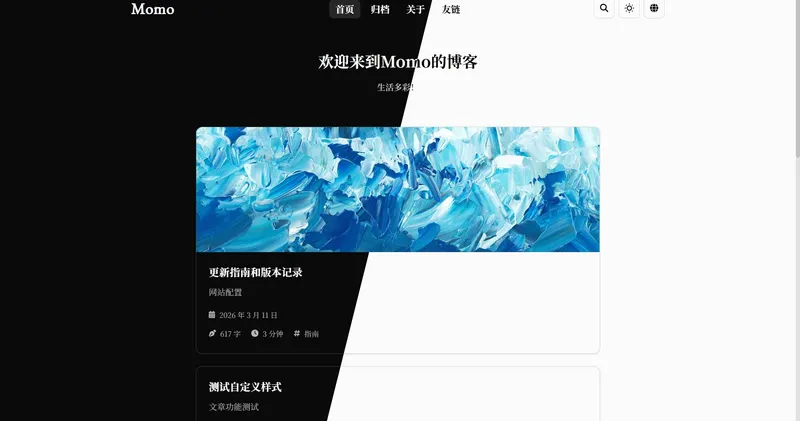Toggle the light/dark theme sun icon
Image resolution: width=800 pixels, height=421 pixels.
pyautogui.click(x=629, y=9)
